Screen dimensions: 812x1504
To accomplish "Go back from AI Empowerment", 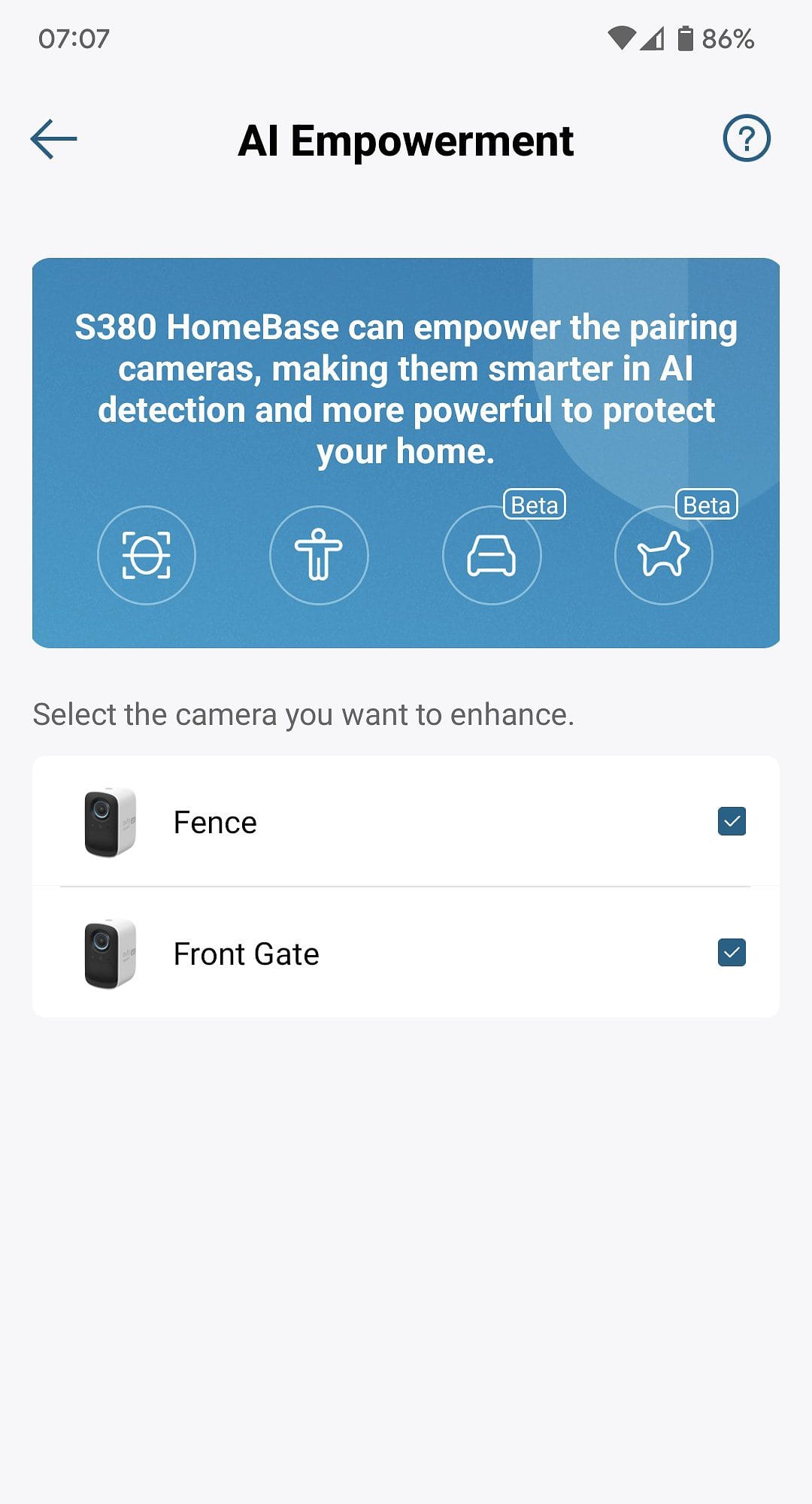I will tap(53, 139).
